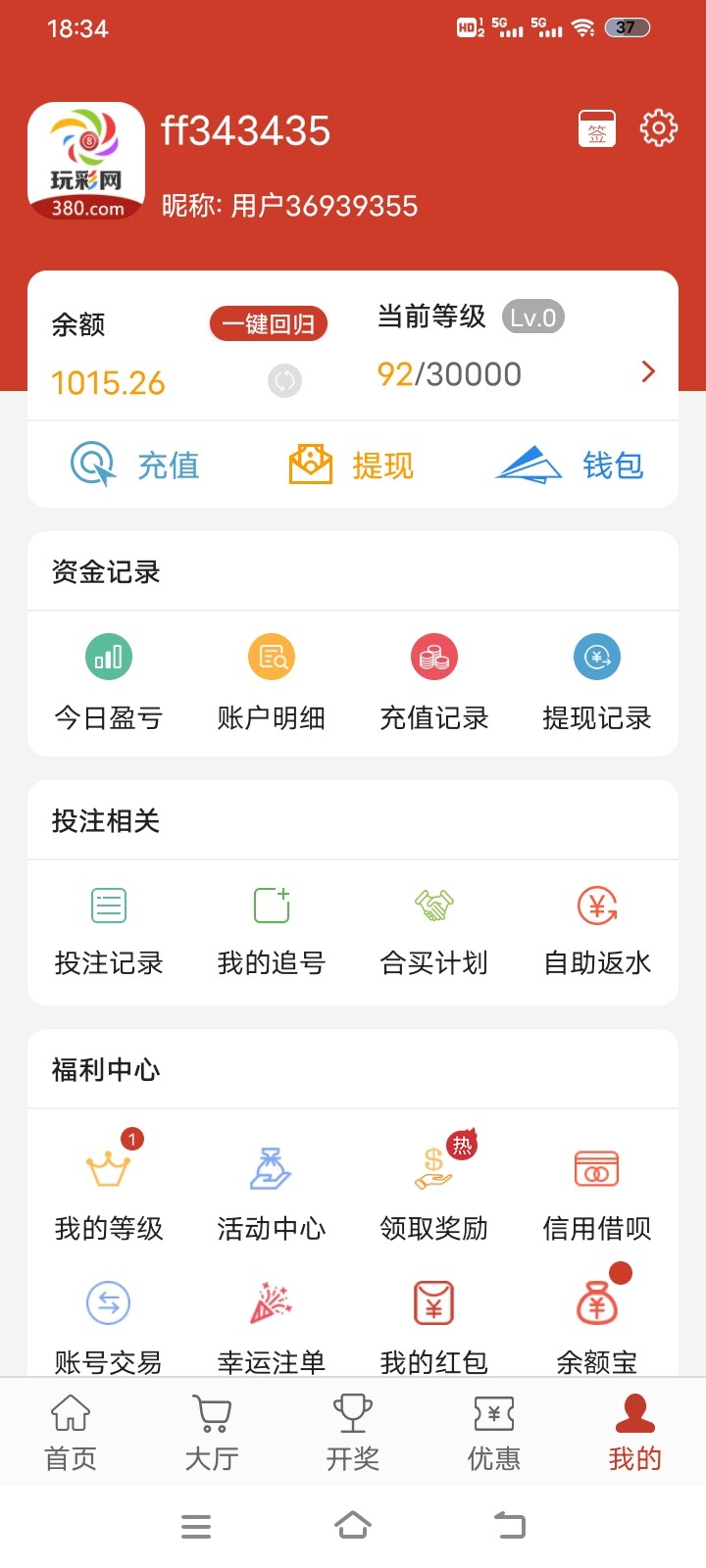
Task: Switch to the 开奖 lottery results tab
Action: click(353, 1431)
